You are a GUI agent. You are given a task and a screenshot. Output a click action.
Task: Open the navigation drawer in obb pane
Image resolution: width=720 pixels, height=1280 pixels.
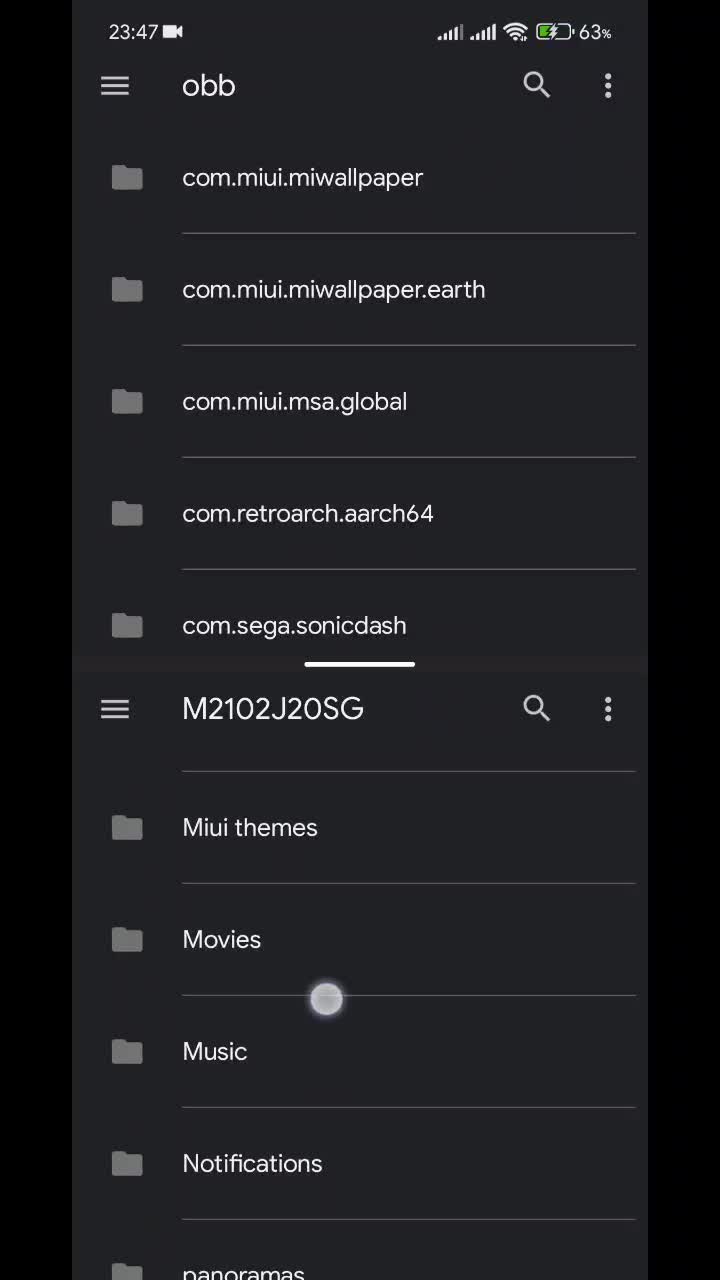coord(115,86)
